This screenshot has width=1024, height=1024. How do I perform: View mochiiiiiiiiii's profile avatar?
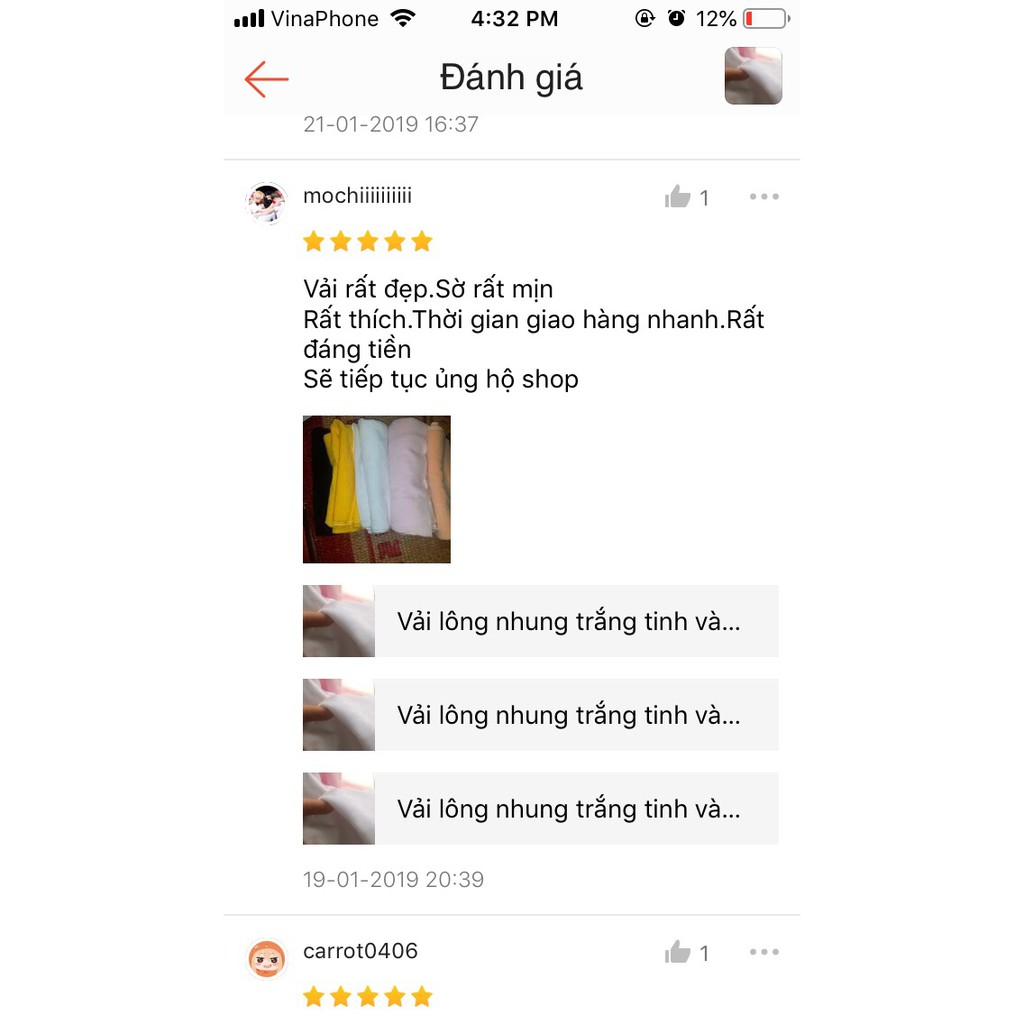(267, 203)
